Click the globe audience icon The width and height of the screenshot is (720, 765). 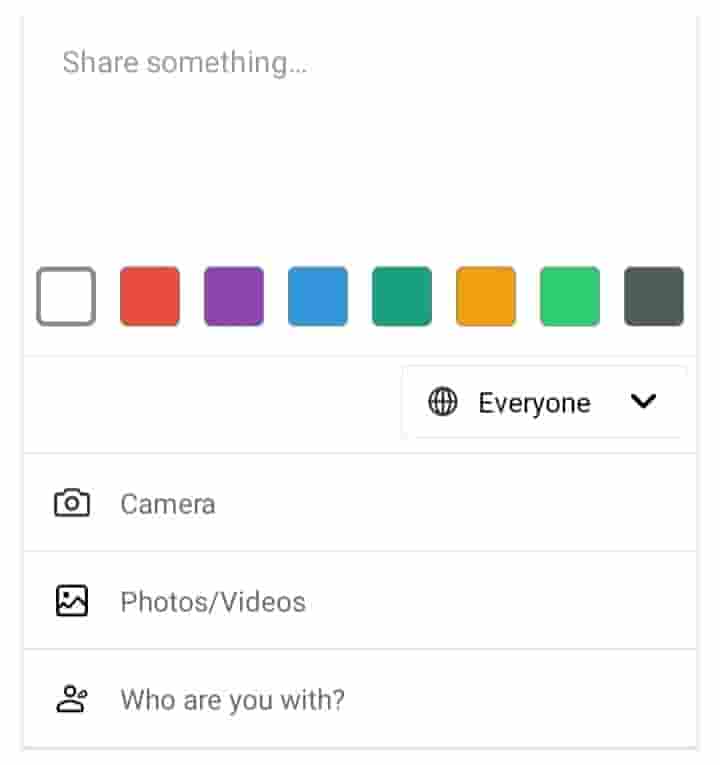[x=443, y=402]
